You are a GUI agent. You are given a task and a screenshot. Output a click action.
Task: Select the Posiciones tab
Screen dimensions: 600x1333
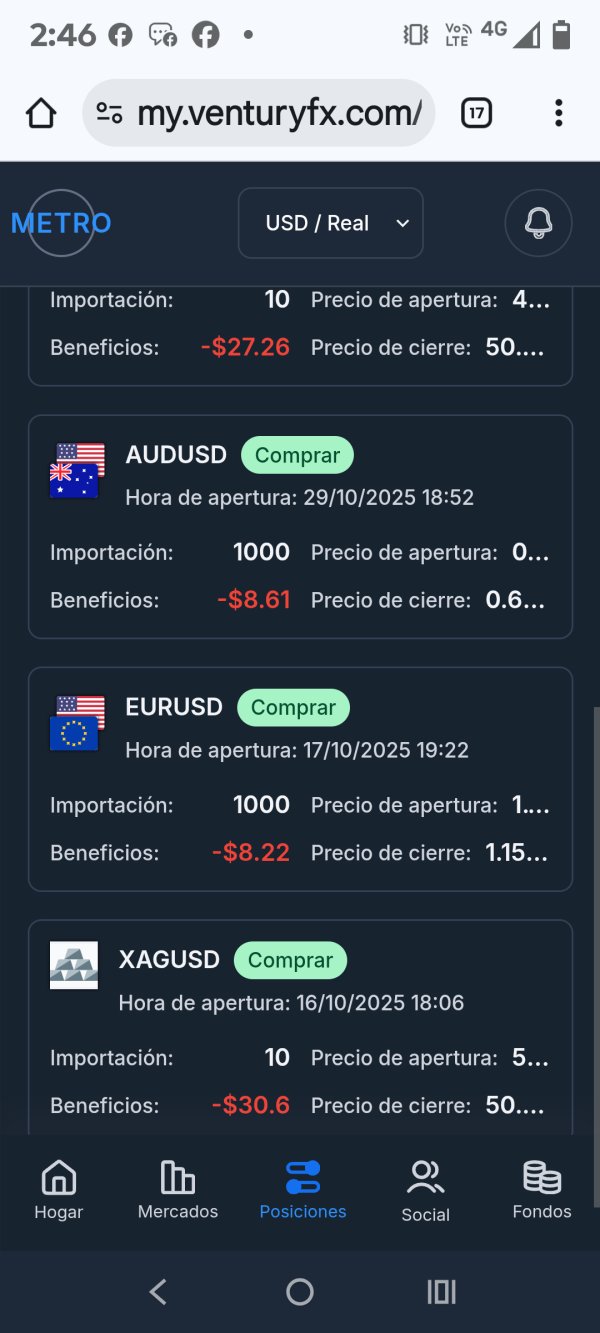pos(302,1190)
